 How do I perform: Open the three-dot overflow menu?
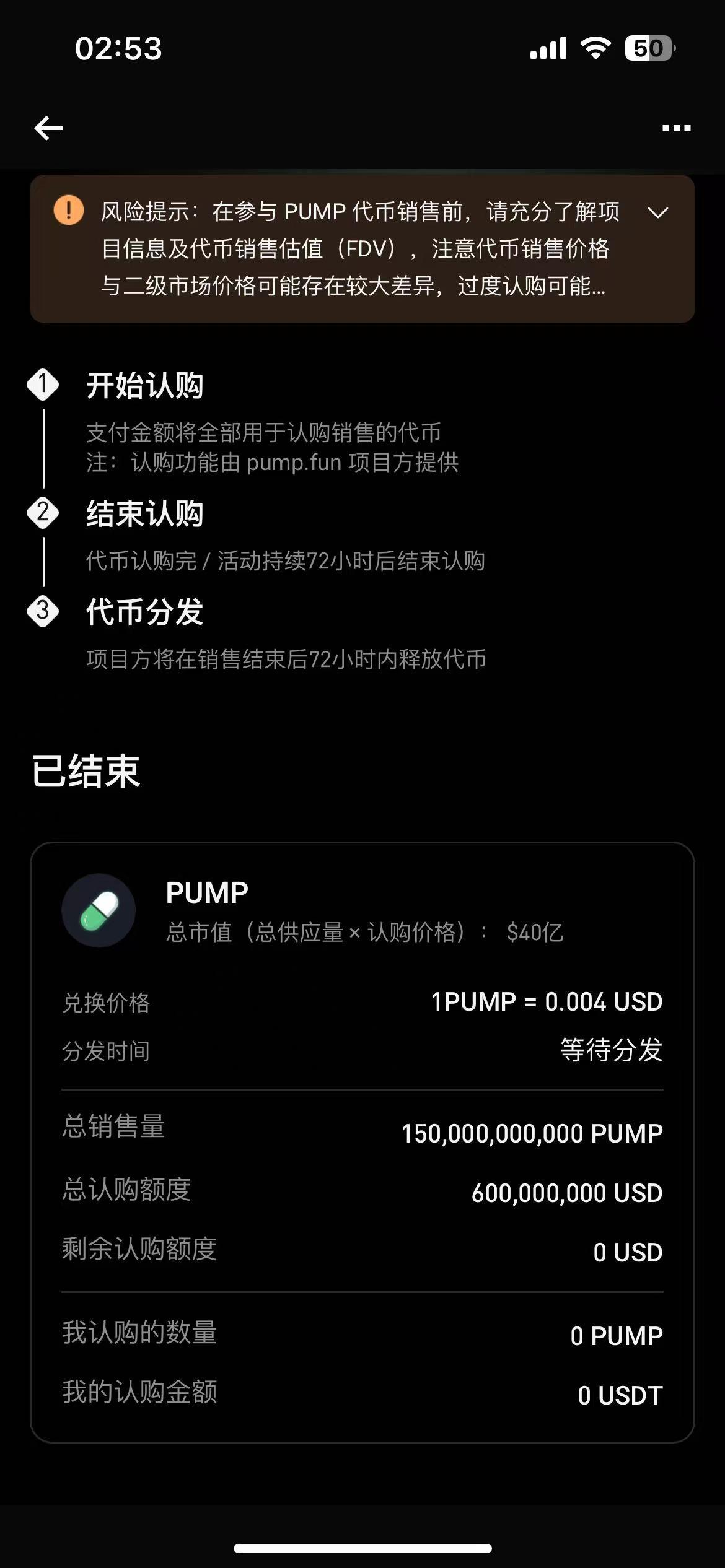676,128
